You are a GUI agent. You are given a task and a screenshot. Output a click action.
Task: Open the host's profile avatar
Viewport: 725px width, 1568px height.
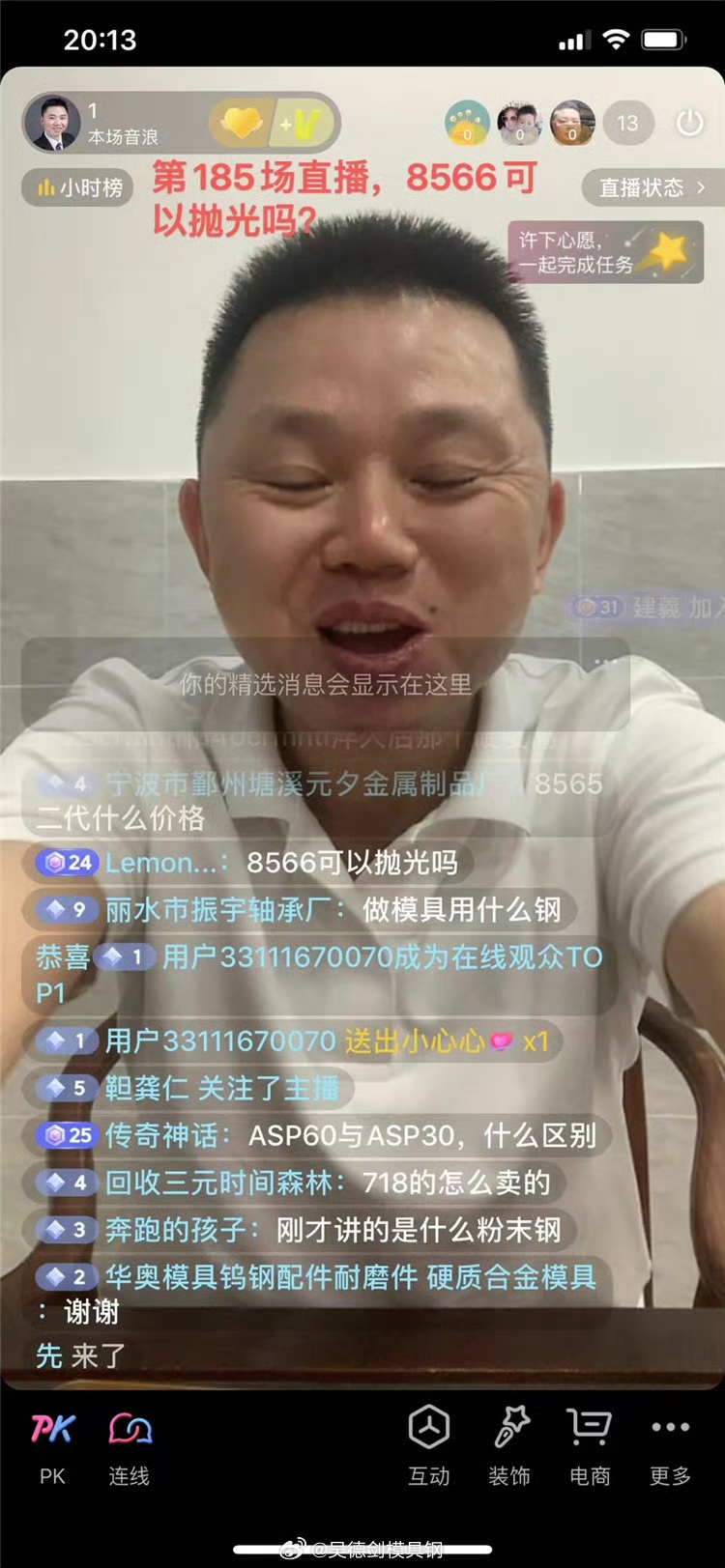pyautogui.click(x=52, y=124)
